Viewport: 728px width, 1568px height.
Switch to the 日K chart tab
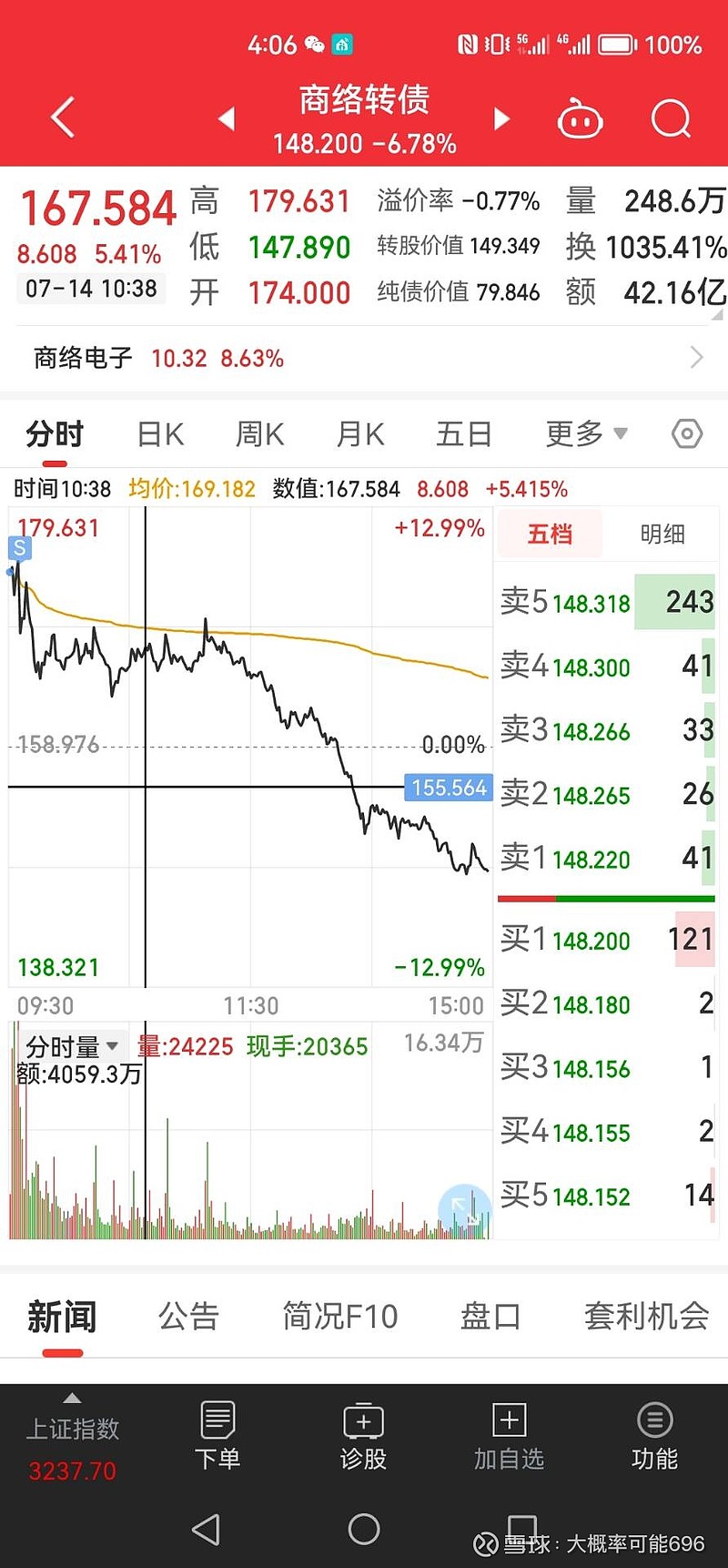pos(160,434)
